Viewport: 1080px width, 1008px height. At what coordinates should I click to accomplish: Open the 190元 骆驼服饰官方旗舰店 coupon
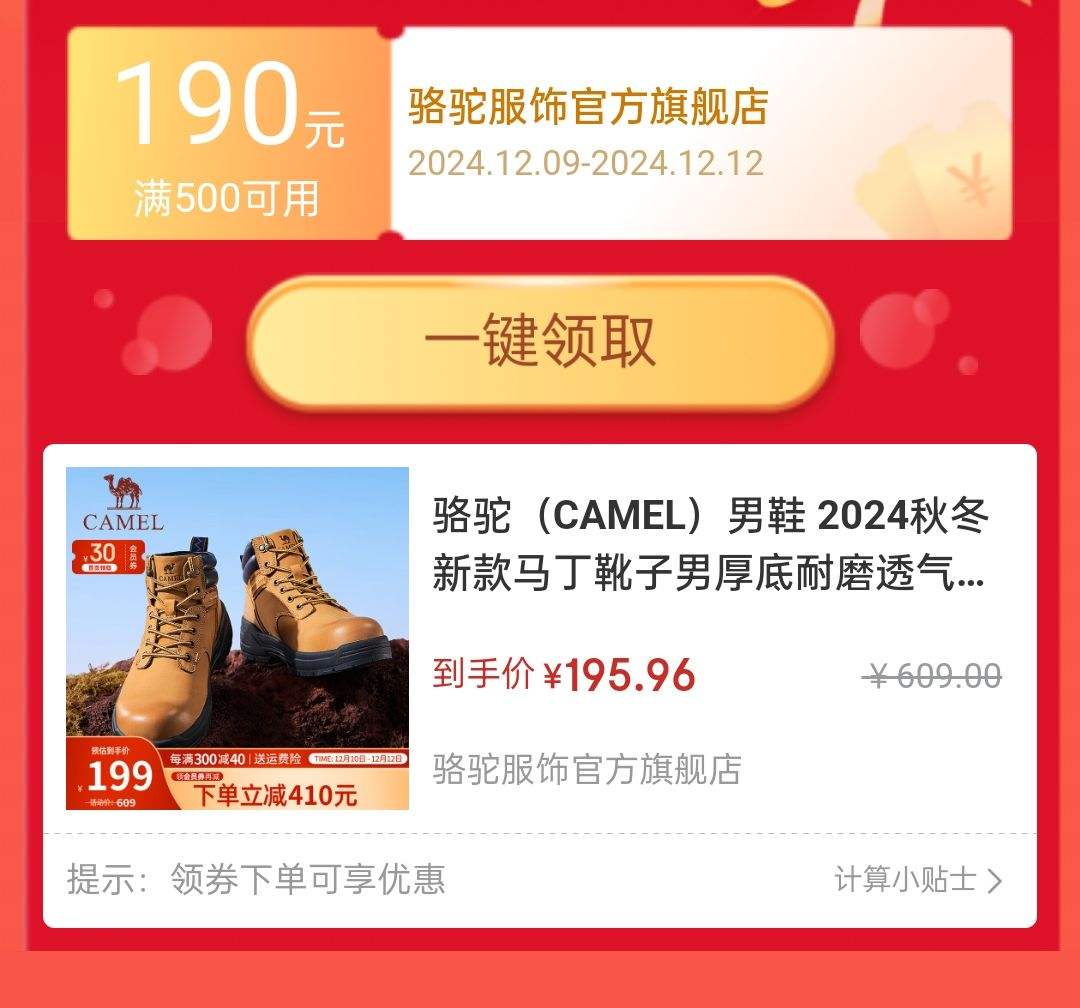540,133
